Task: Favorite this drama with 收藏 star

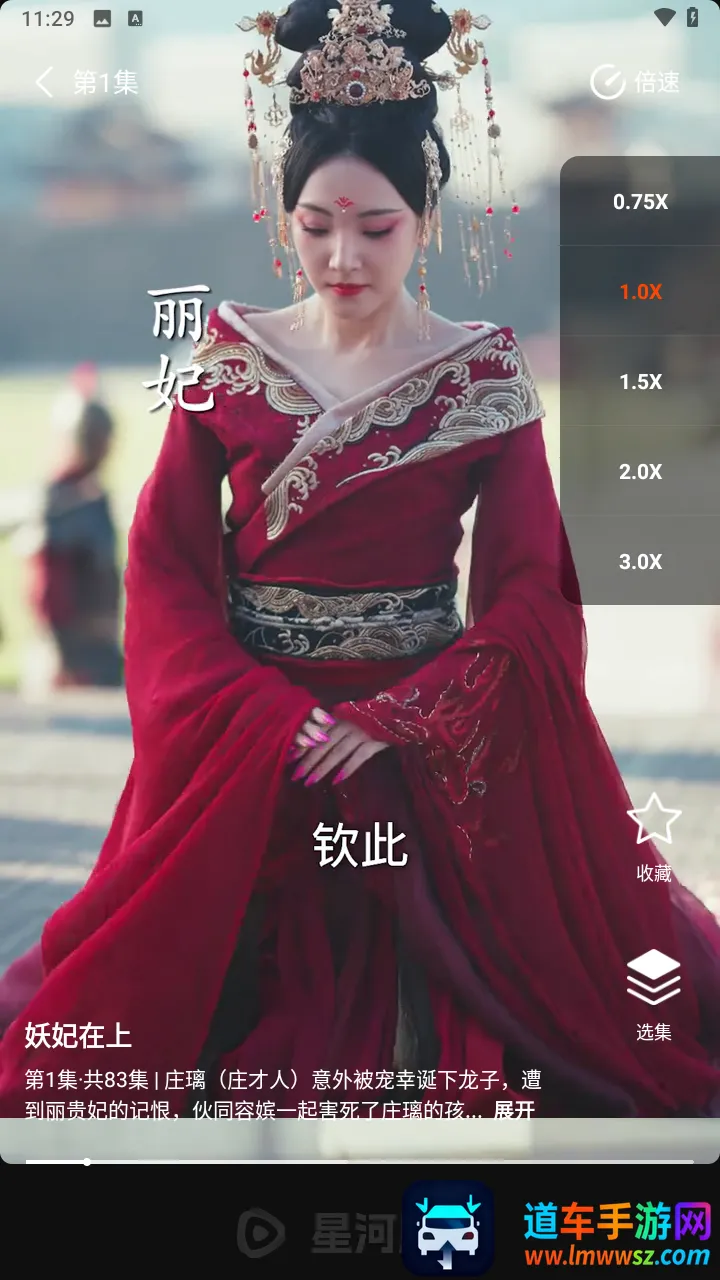Action: 654,836
